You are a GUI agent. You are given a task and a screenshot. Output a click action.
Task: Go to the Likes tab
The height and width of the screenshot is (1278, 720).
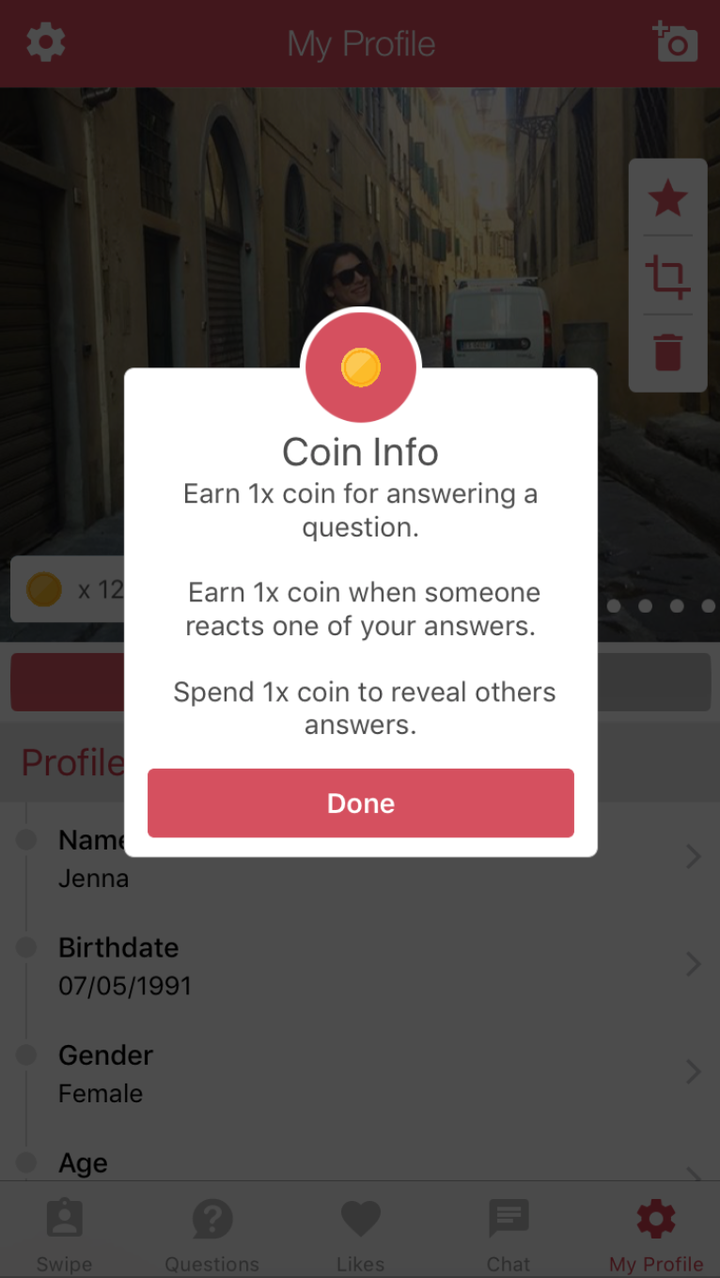(360, 1235)
